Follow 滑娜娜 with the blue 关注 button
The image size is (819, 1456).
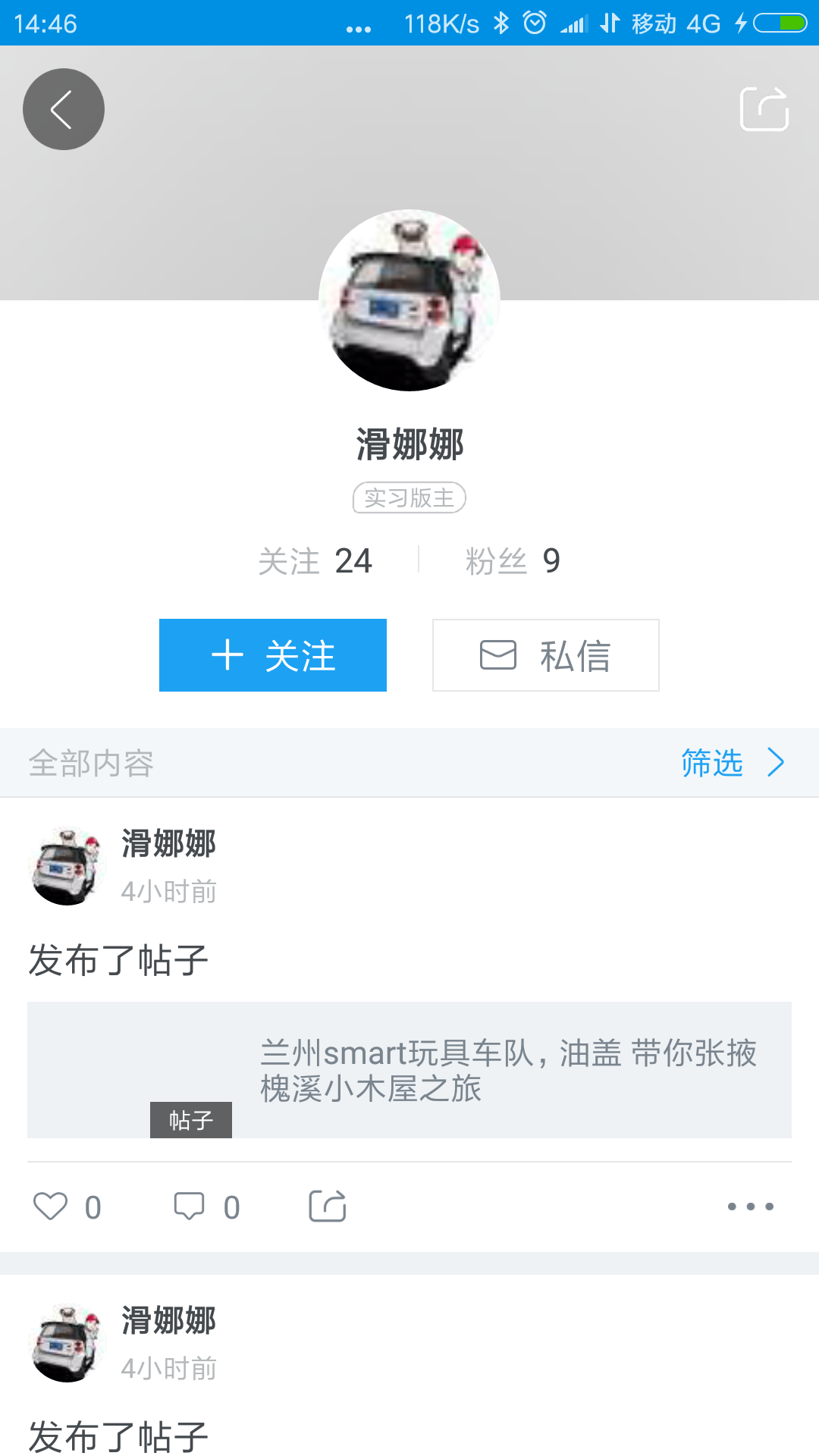tap(273, 655)
